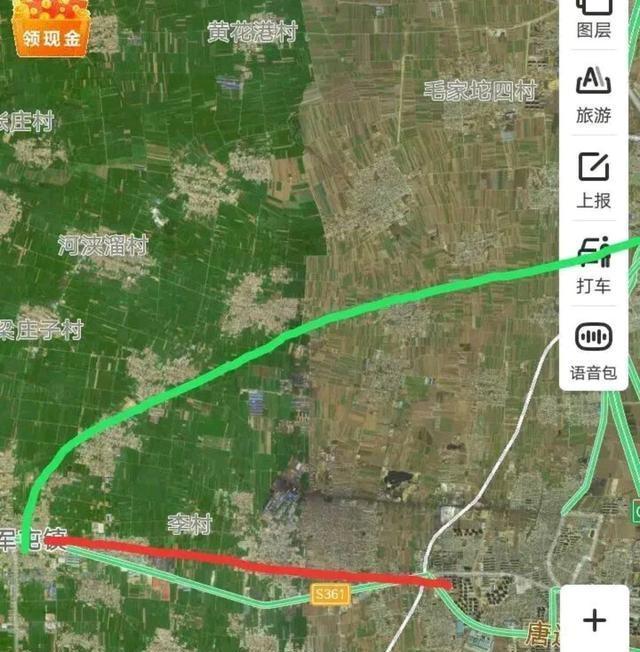Zoom in with the plus button
640x652 pixels.
594,620
